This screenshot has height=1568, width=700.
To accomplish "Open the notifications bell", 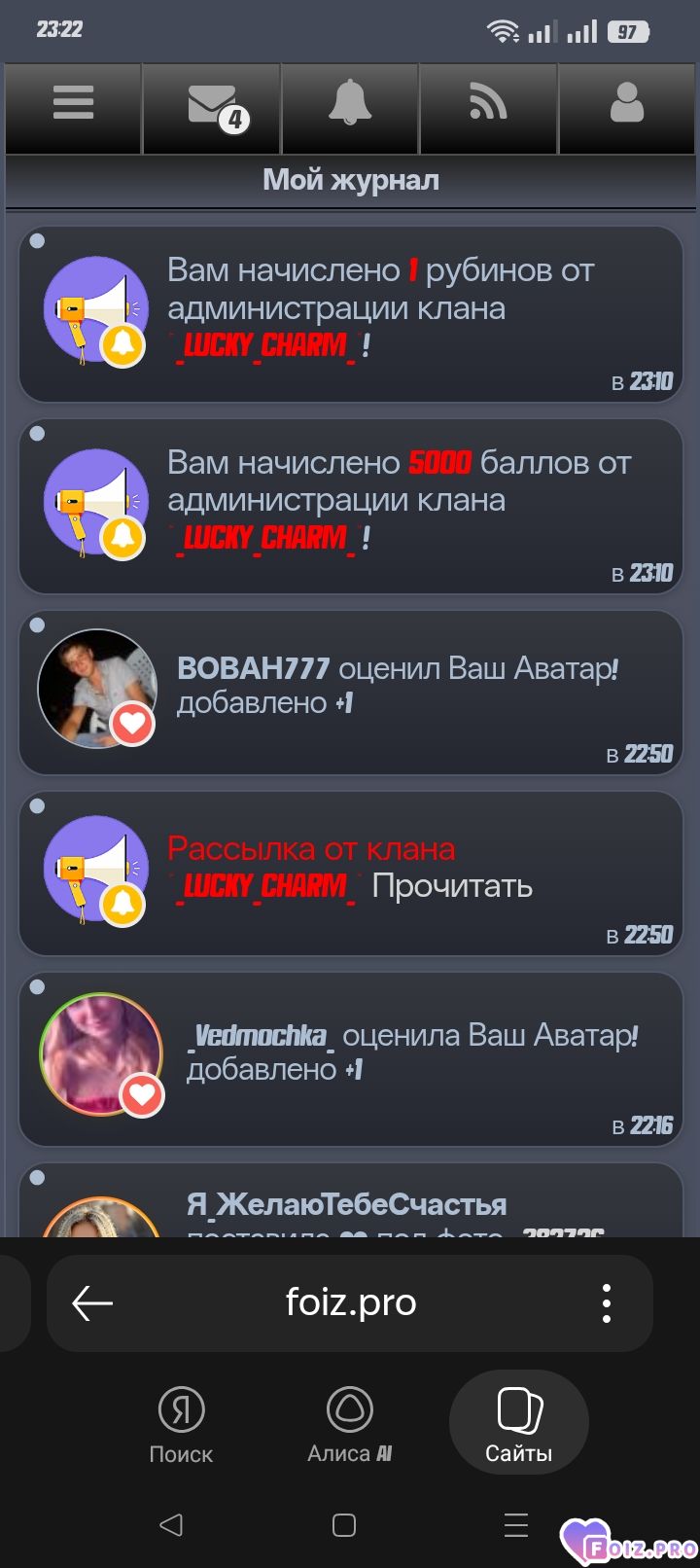I will pyautogui.click(x=350, y=103).
